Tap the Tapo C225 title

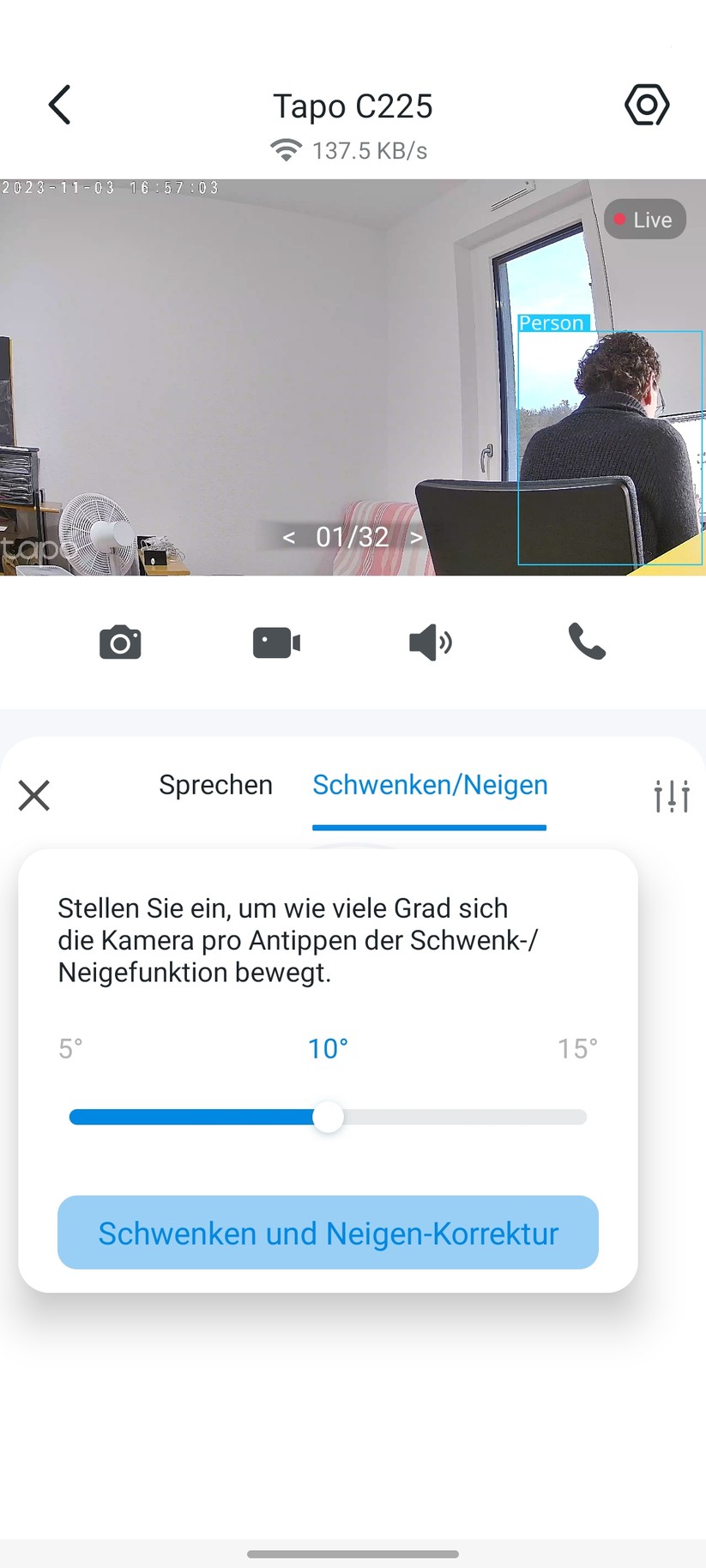pyautogui.click(x=353, y=106)
